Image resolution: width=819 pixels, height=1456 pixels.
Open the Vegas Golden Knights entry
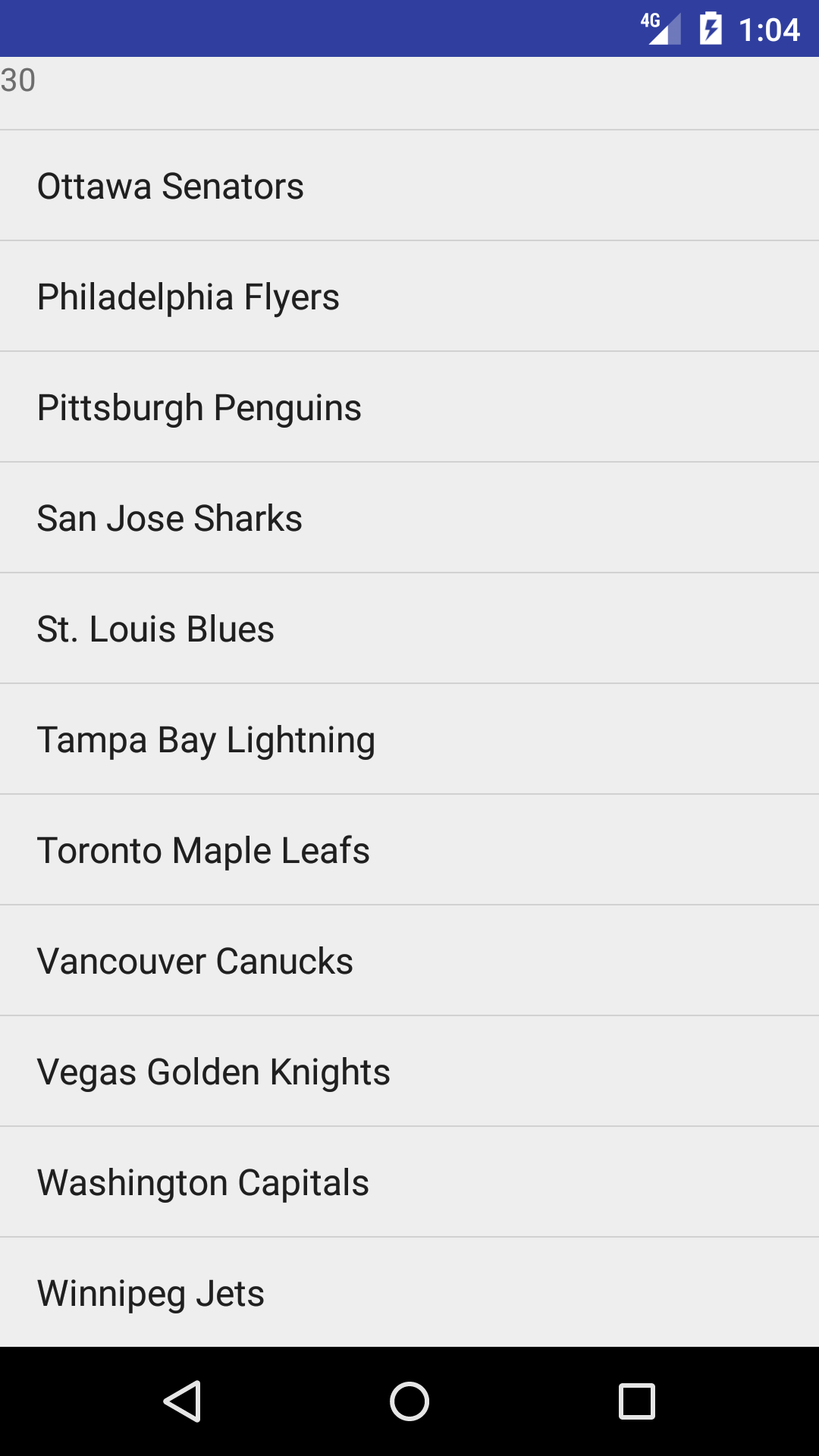pos(409,1072)
